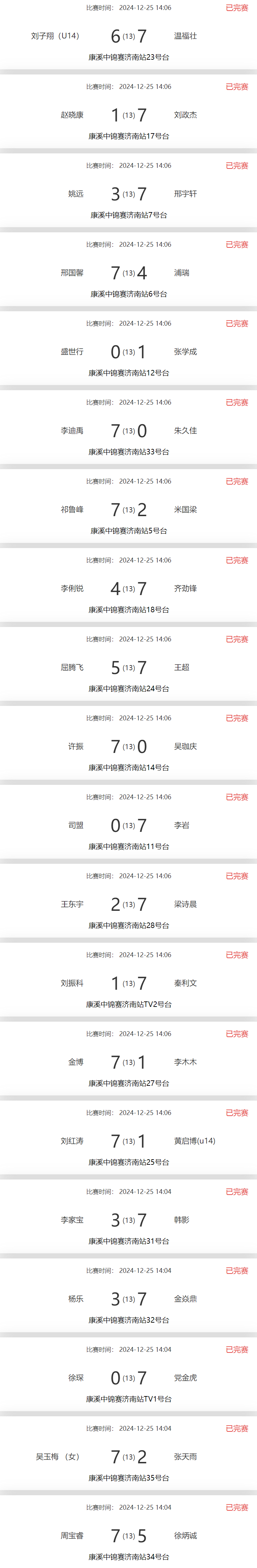View the TV2 table match 刘振科 vs 秦利文

pyautogui.click(x=128, y=984)
